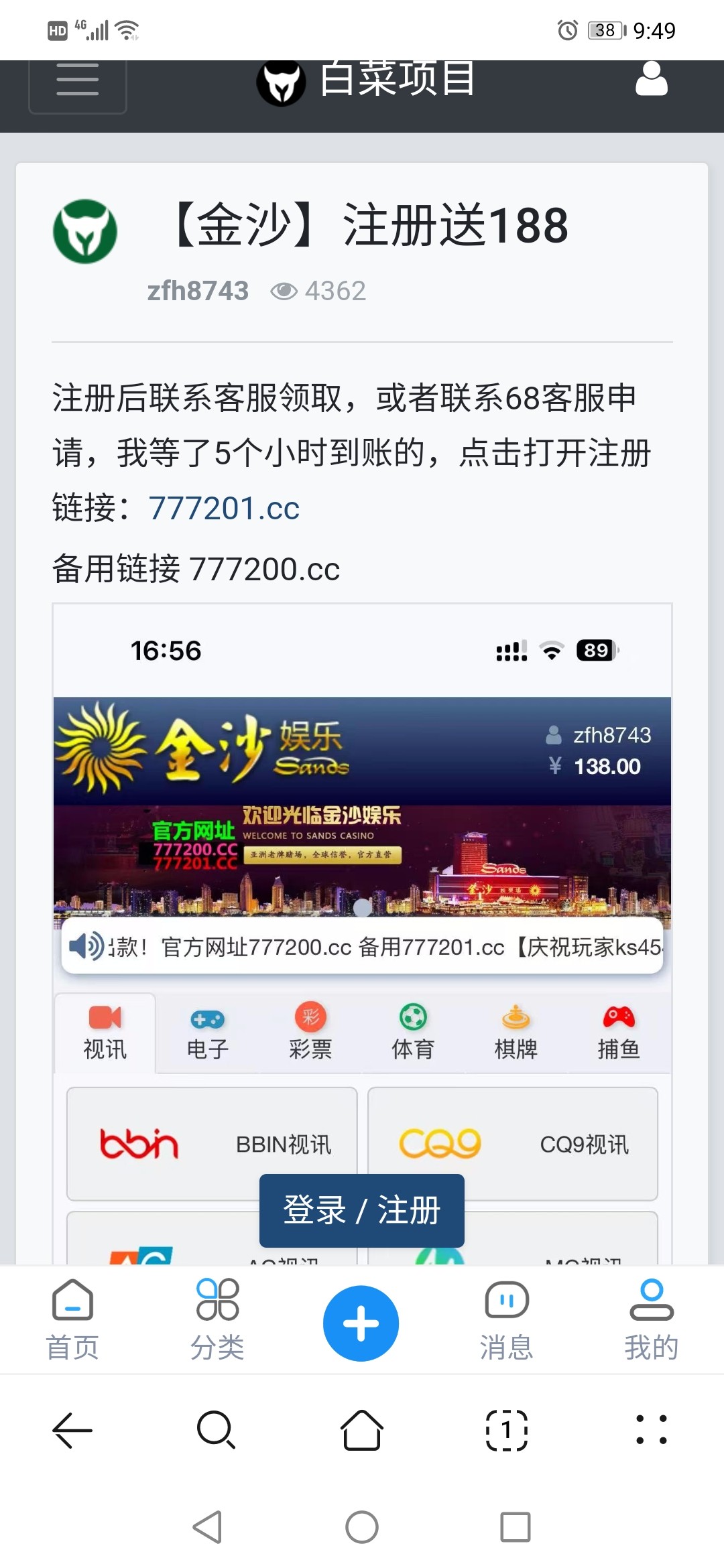Screen dimensions: 724x1568
Task: Open the embedded casino screenshot image
Action: [x=362, y=871]
